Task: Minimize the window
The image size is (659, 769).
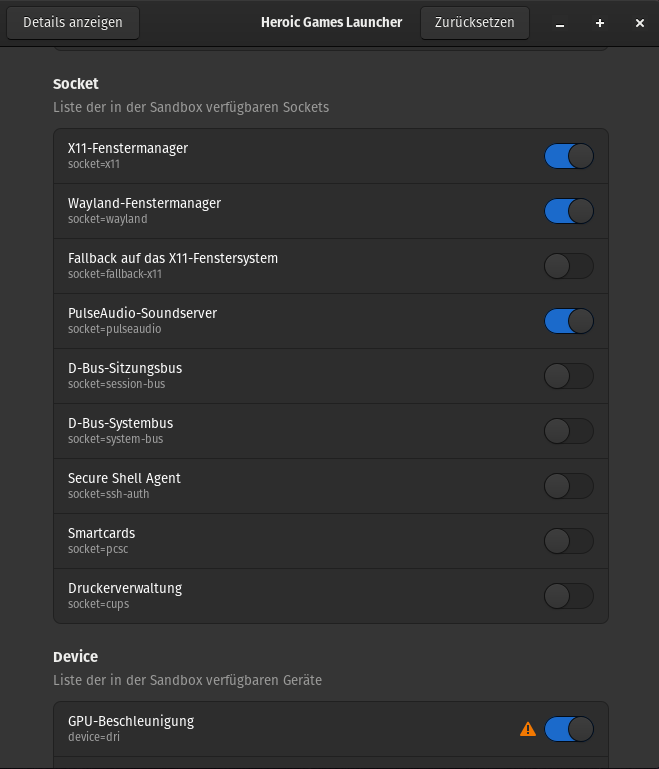Action: tap(560, 23)
